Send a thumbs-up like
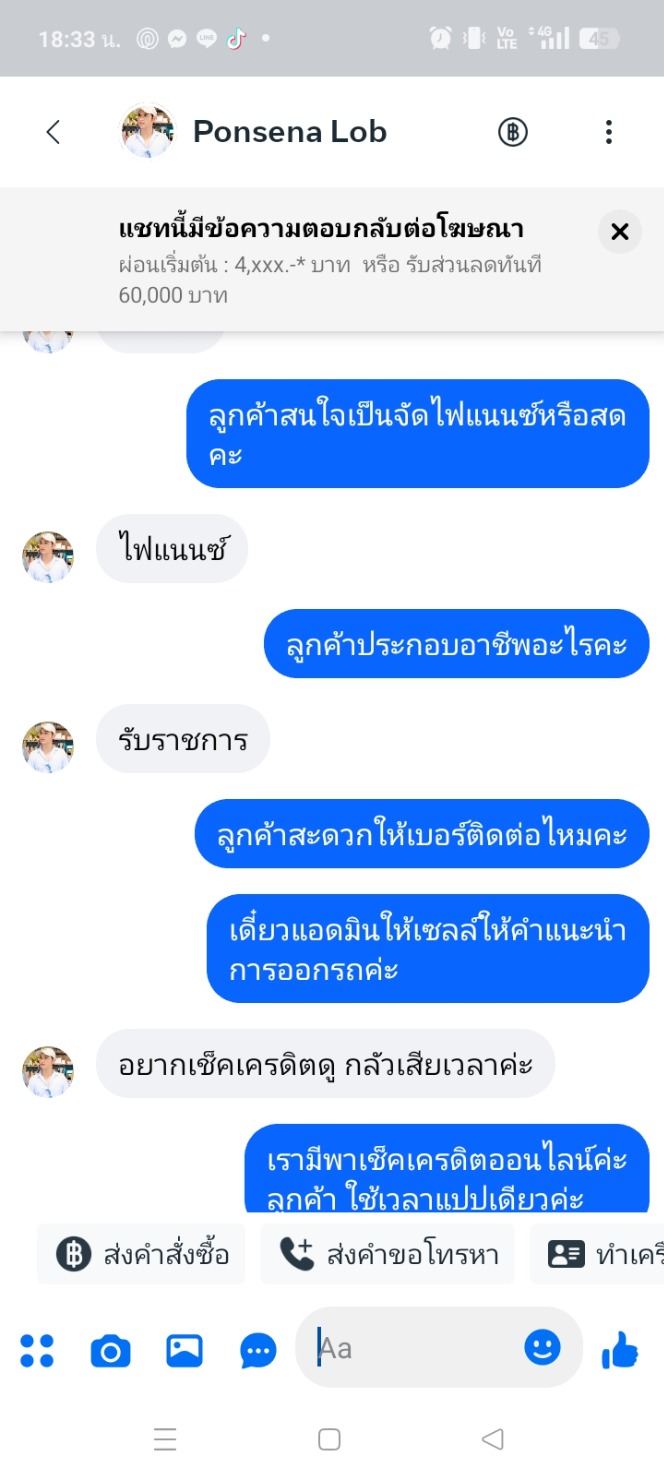Image resolution: width=664 pixels, height=1480 pixels. pos(620,1351)
